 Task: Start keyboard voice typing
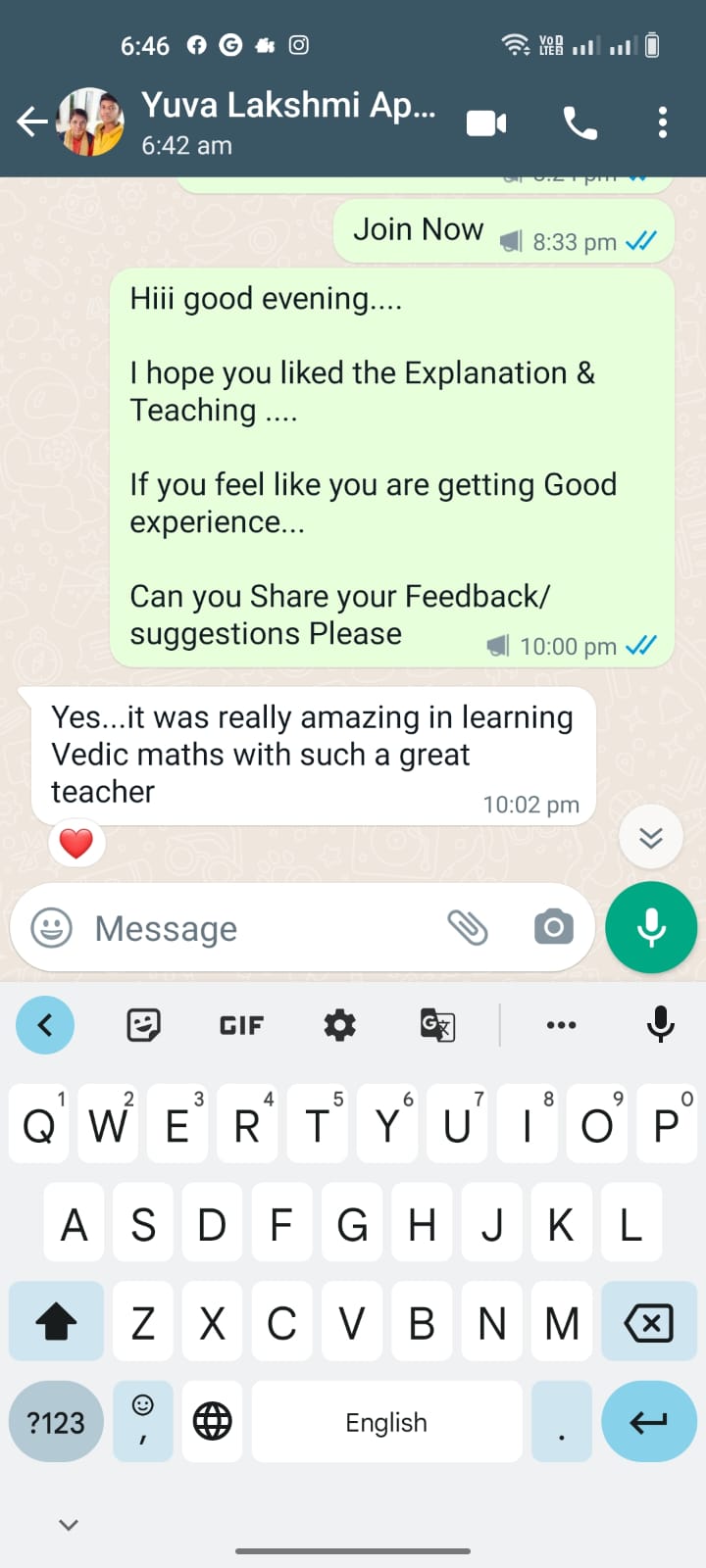(661, 1025)
